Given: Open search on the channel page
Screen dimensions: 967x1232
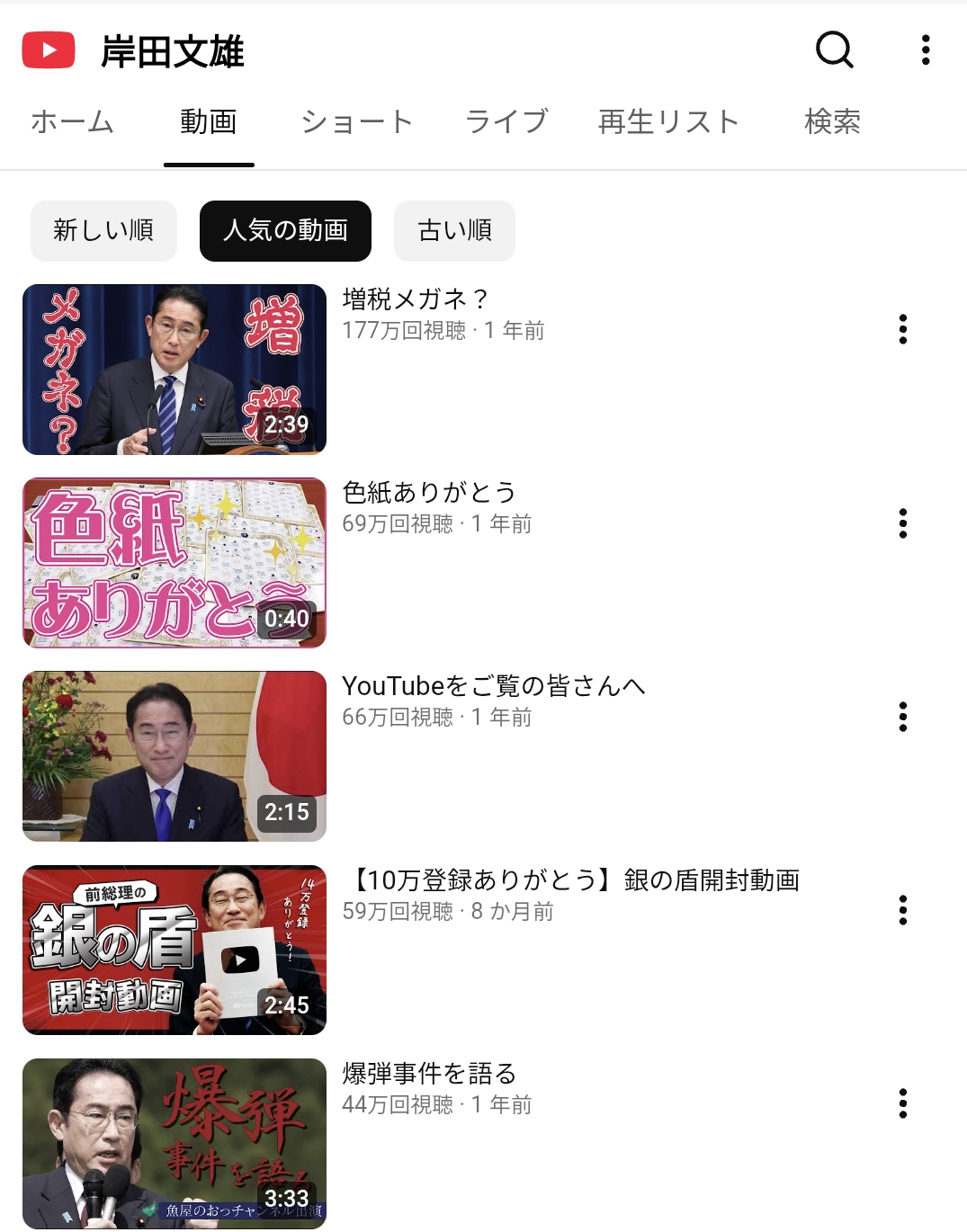Looking at the screenshot, I should coord(834,50).
